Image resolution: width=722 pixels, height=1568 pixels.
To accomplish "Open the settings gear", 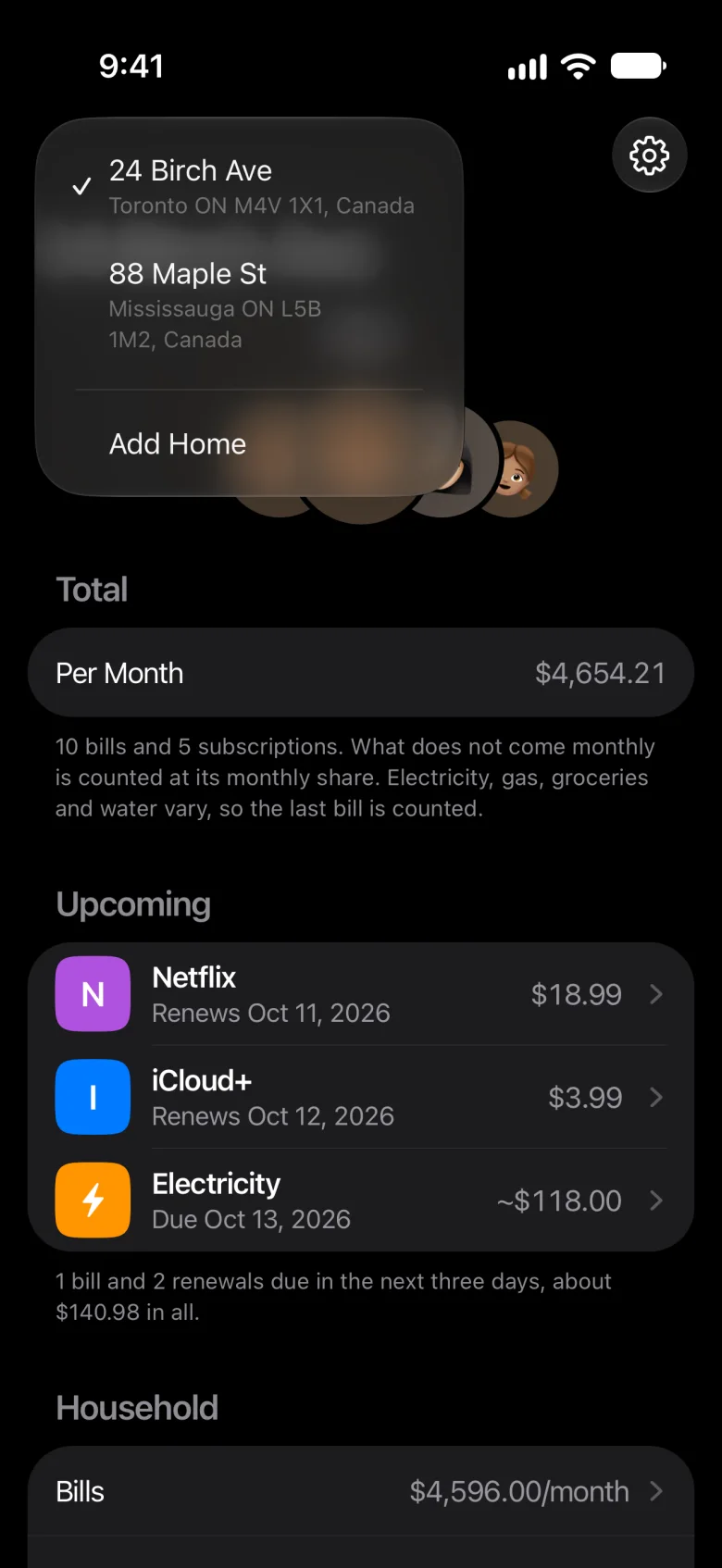I will (x=649, y=155).
